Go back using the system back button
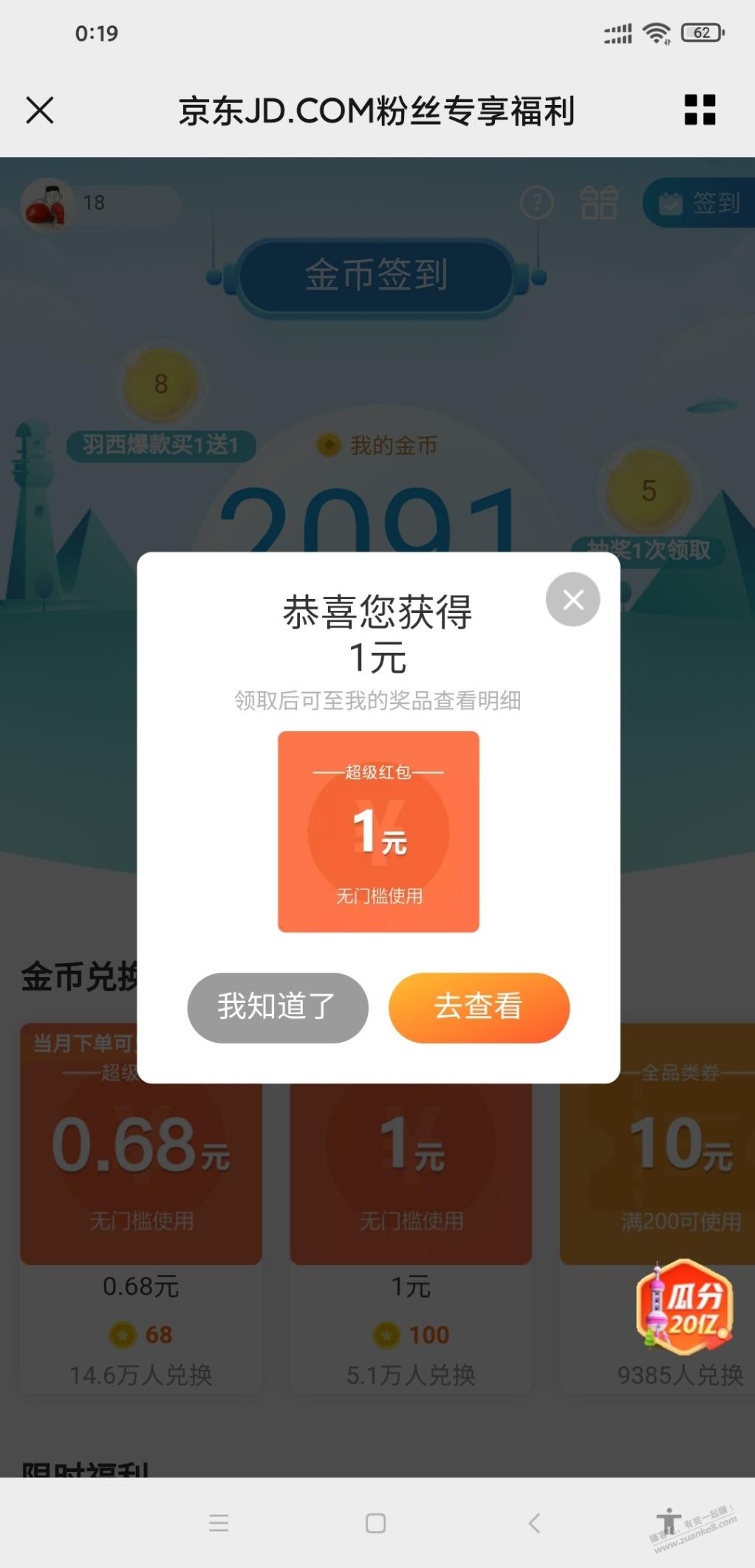The image size is (755, 1568). point(534,1522)
